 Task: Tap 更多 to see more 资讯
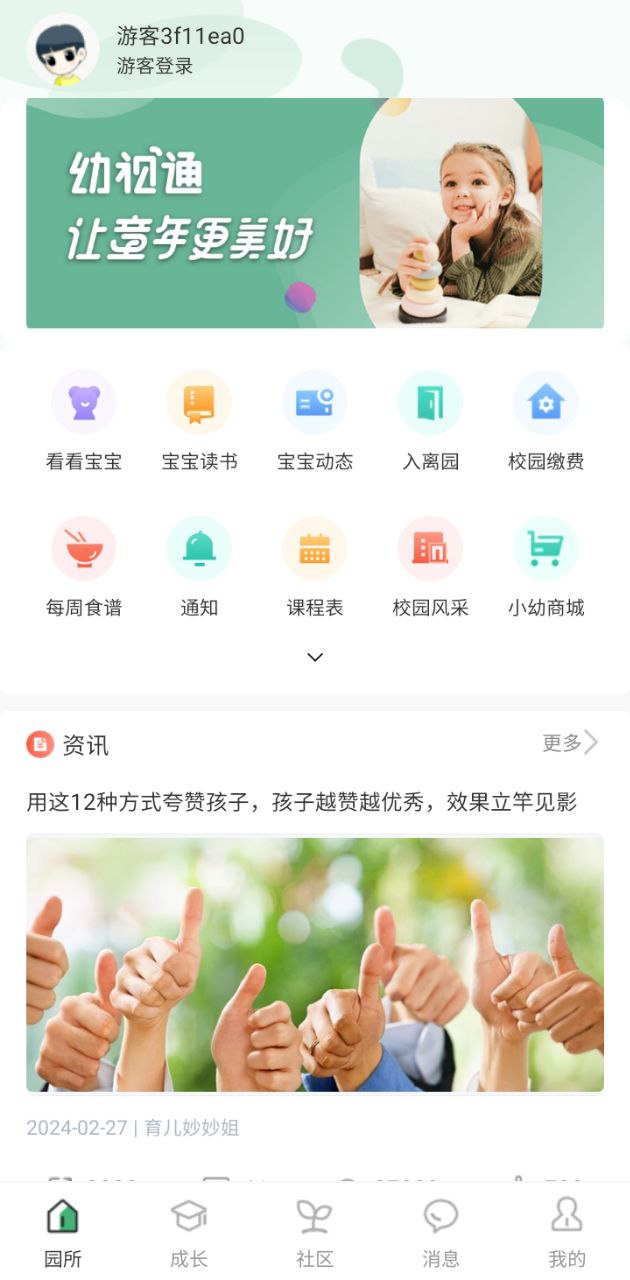570,742
